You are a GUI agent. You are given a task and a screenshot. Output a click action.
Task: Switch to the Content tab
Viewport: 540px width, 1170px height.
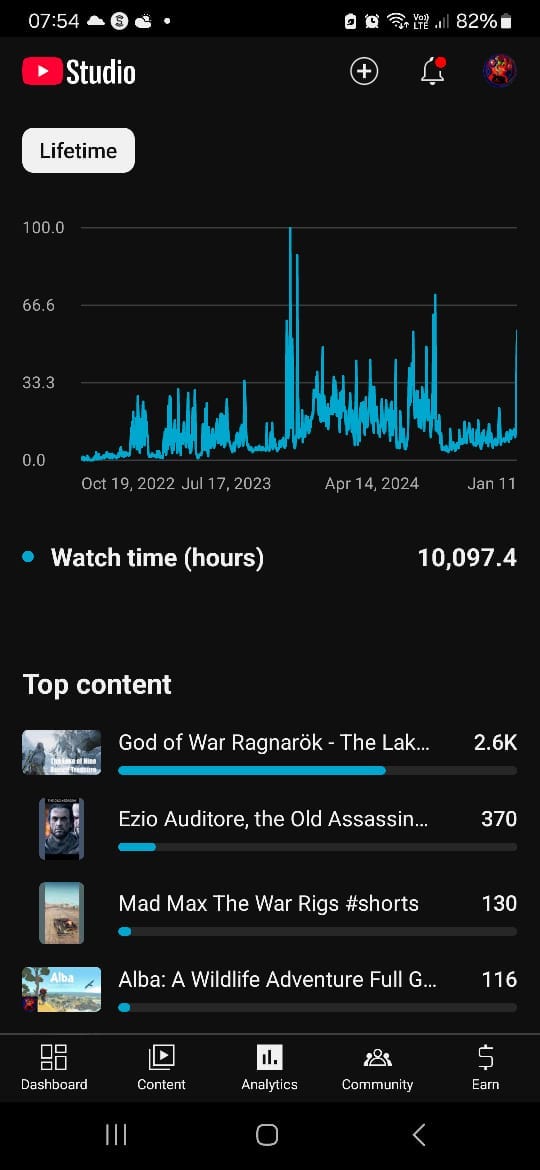pos(161,1068)
